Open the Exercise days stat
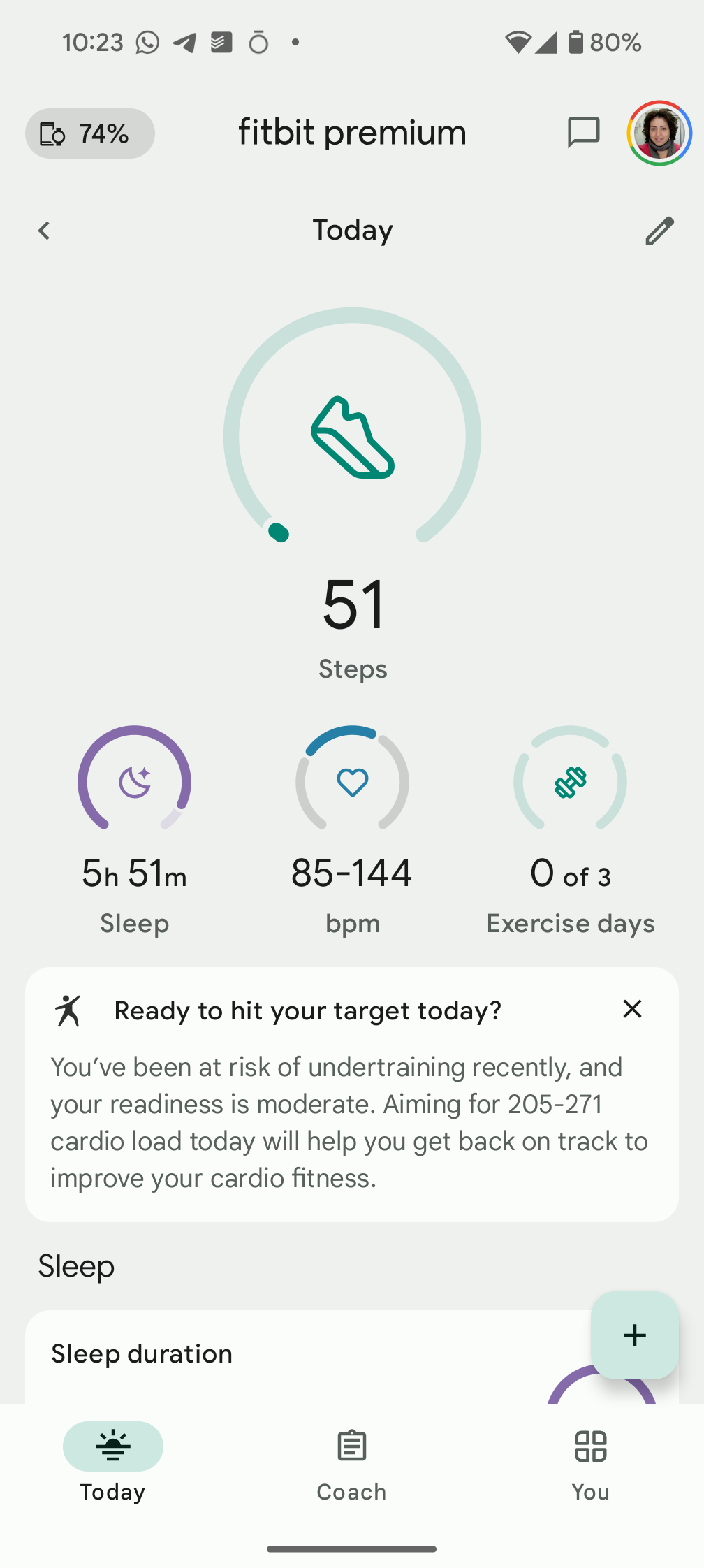The image size is (704, 1568). pos(570,828)
